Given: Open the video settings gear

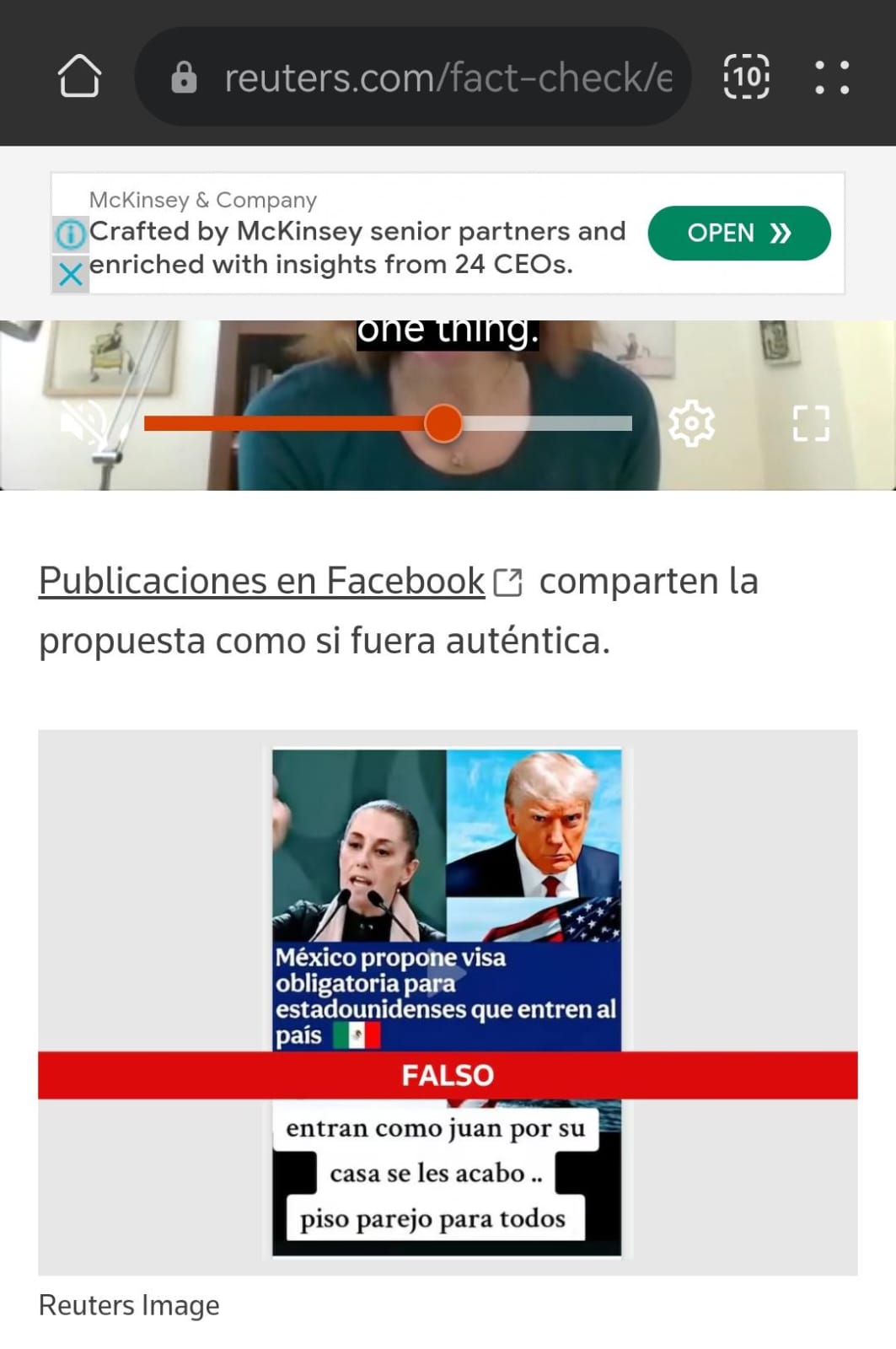Looking at the screenshot, I should (x=691, y=423).
